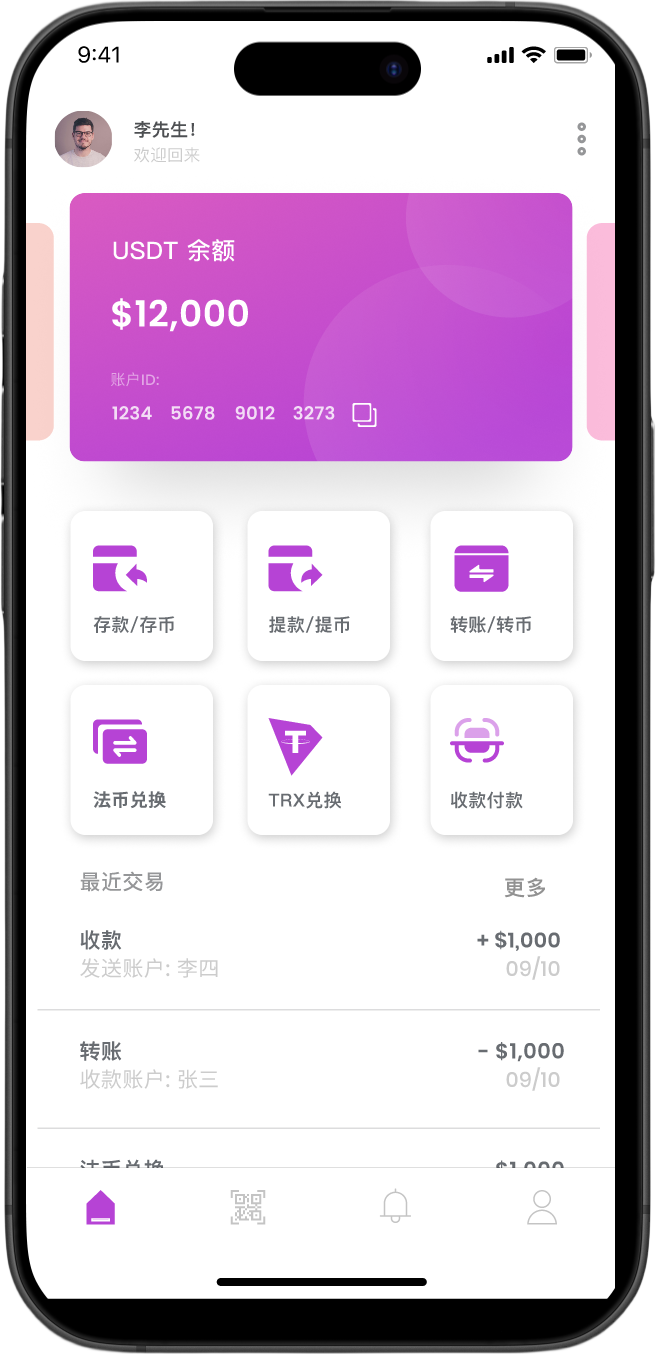Switch to the notifications bell tab

tap(395, 1207)
